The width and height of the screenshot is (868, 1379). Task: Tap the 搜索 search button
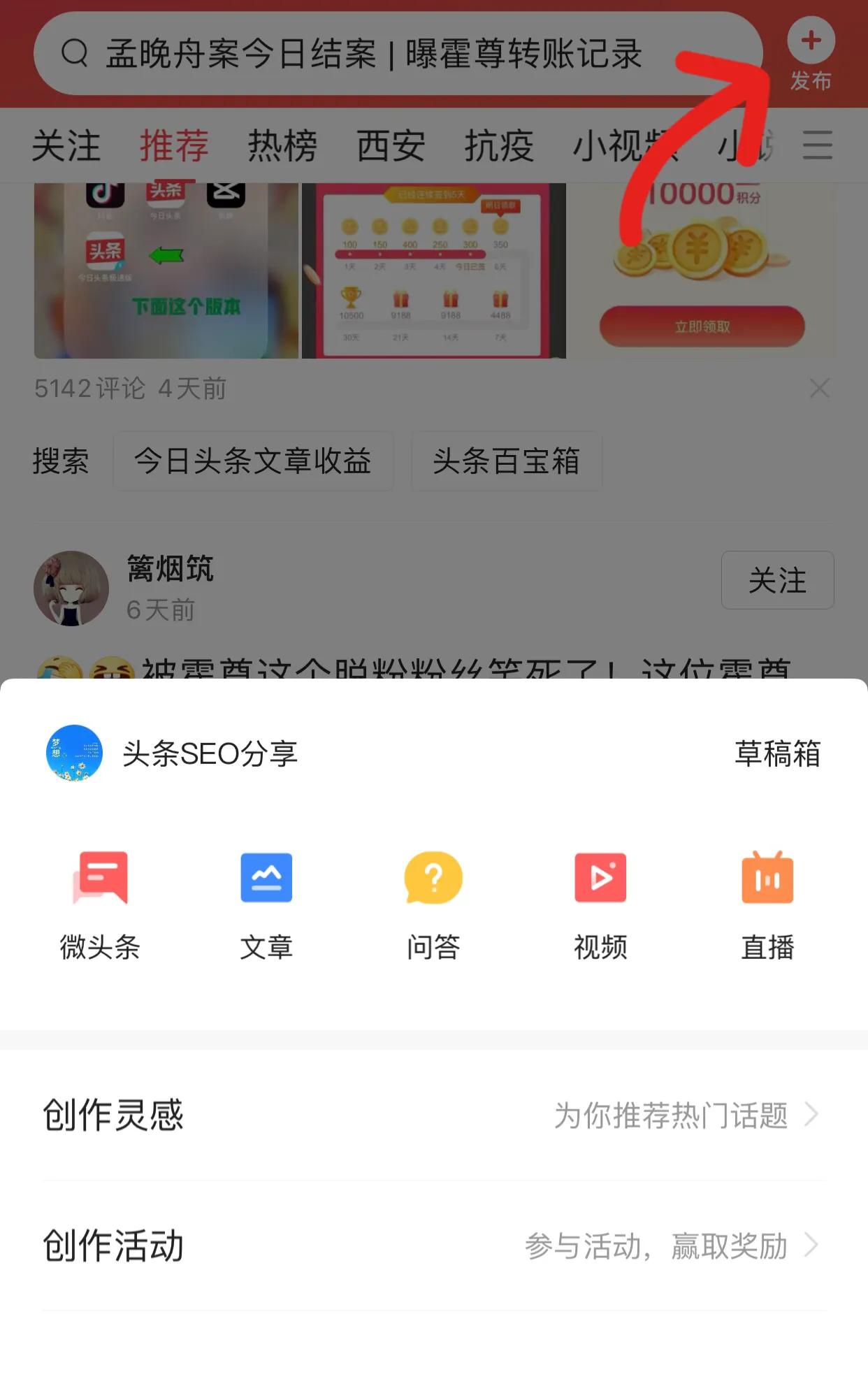point(62,461)
